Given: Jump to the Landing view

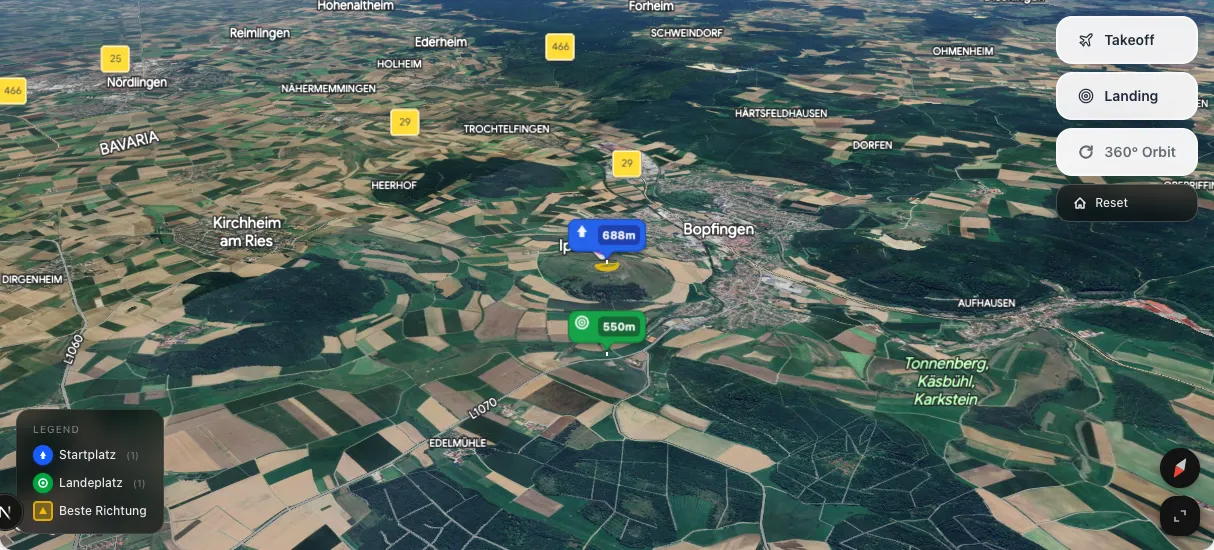Looking at the screenshot, I should 1126,97.
